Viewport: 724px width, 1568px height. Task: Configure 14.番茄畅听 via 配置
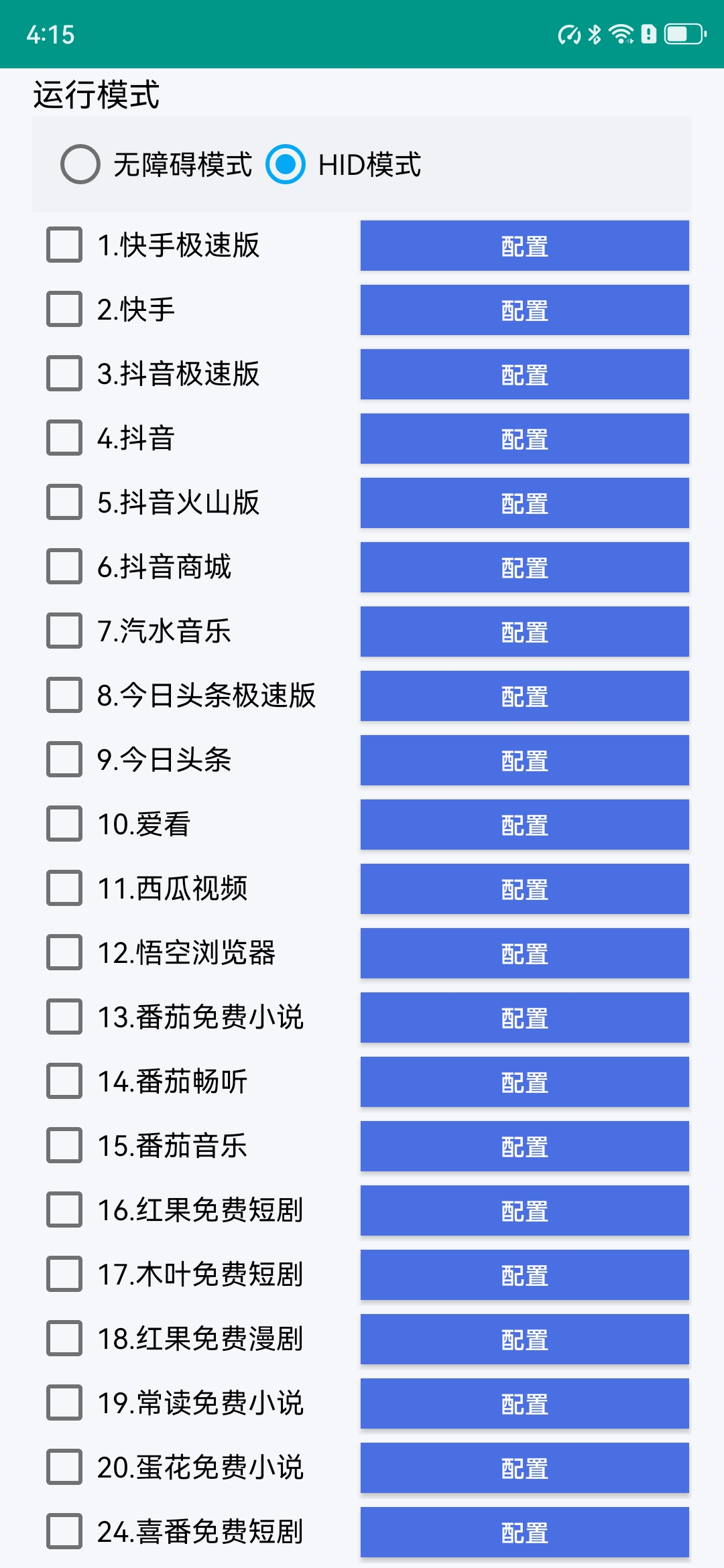(x=524, y=1082)
